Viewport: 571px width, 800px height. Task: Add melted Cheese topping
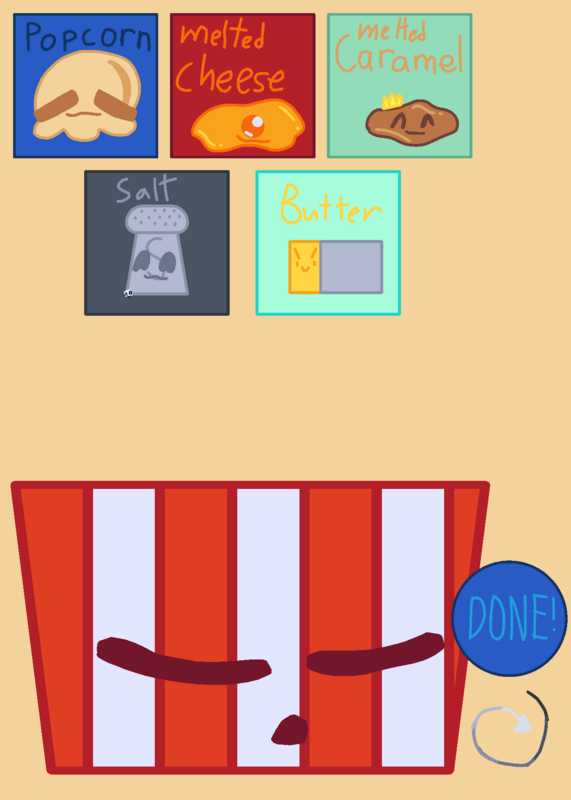[x=243, y=86]
